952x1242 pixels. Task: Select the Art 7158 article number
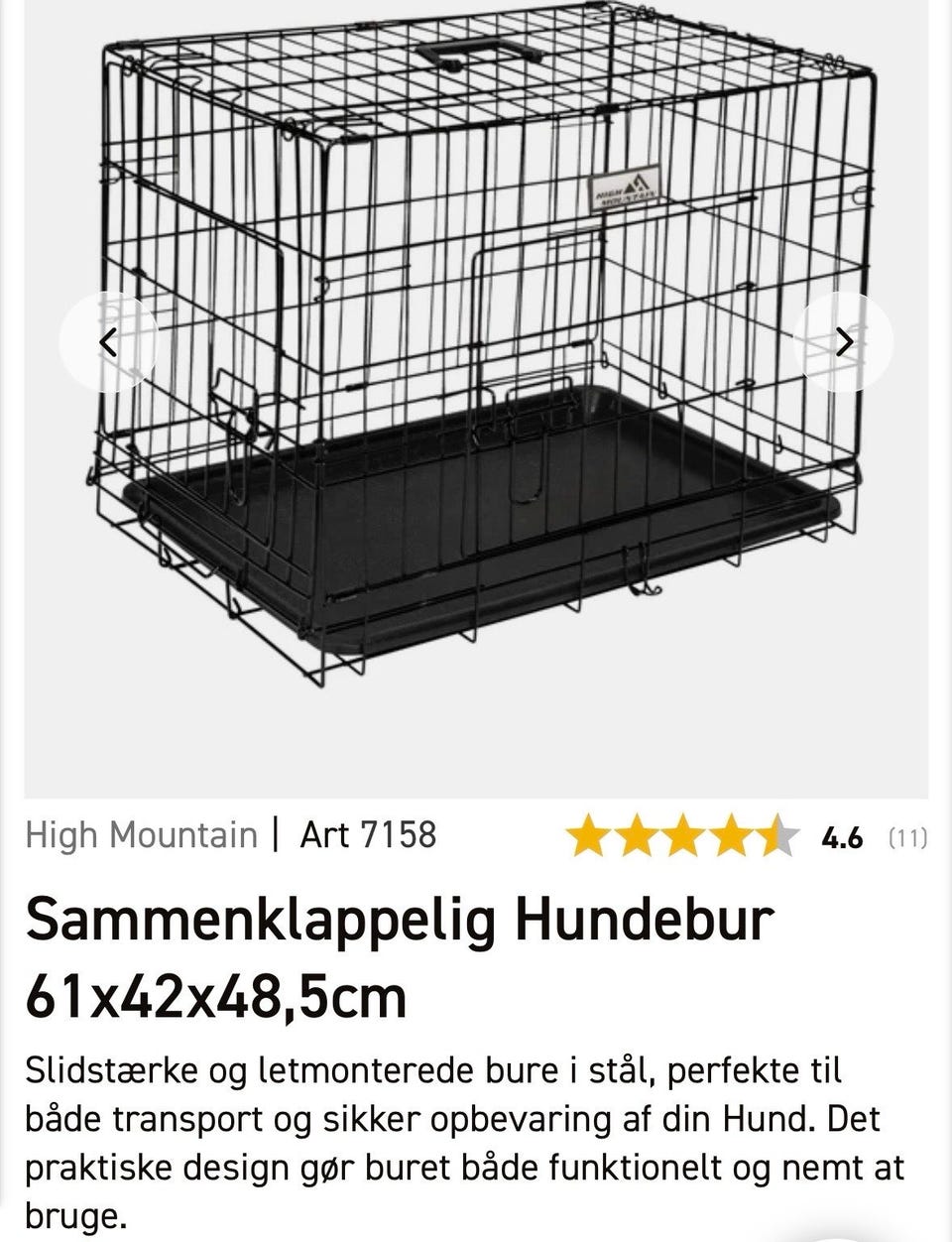tap(370, 836)
